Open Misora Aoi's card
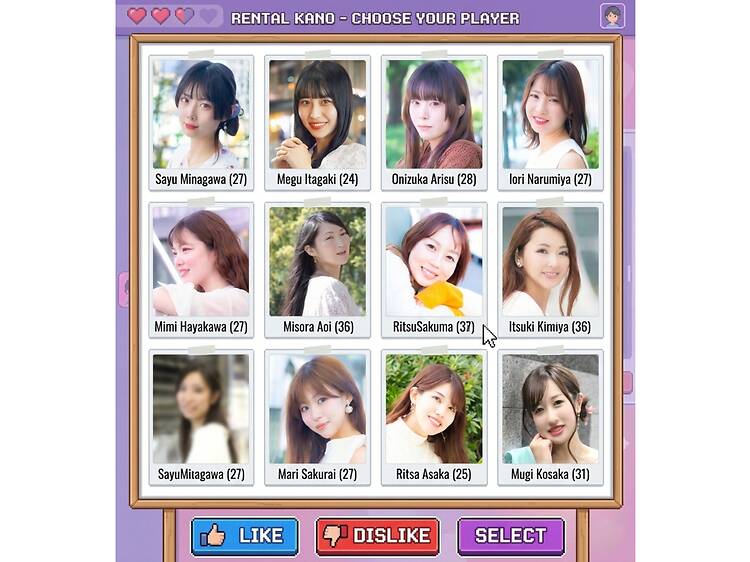The width and height of the screenshot is (750, 562). 317,267
